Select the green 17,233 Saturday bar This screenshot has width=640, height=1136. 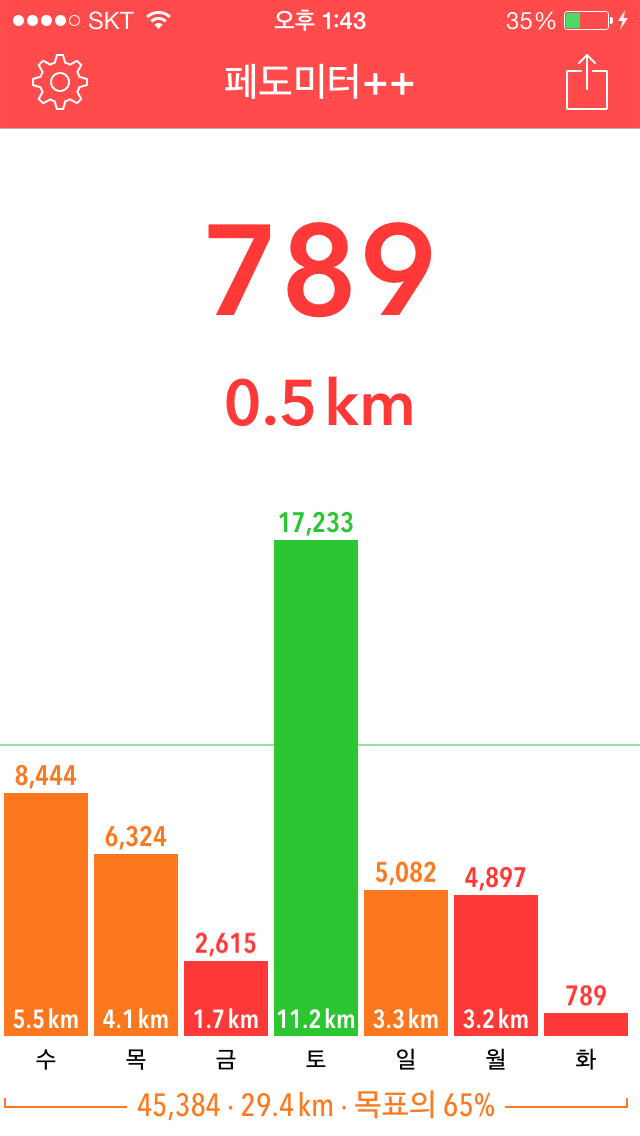pyautogui.click(x=316, y=788)
